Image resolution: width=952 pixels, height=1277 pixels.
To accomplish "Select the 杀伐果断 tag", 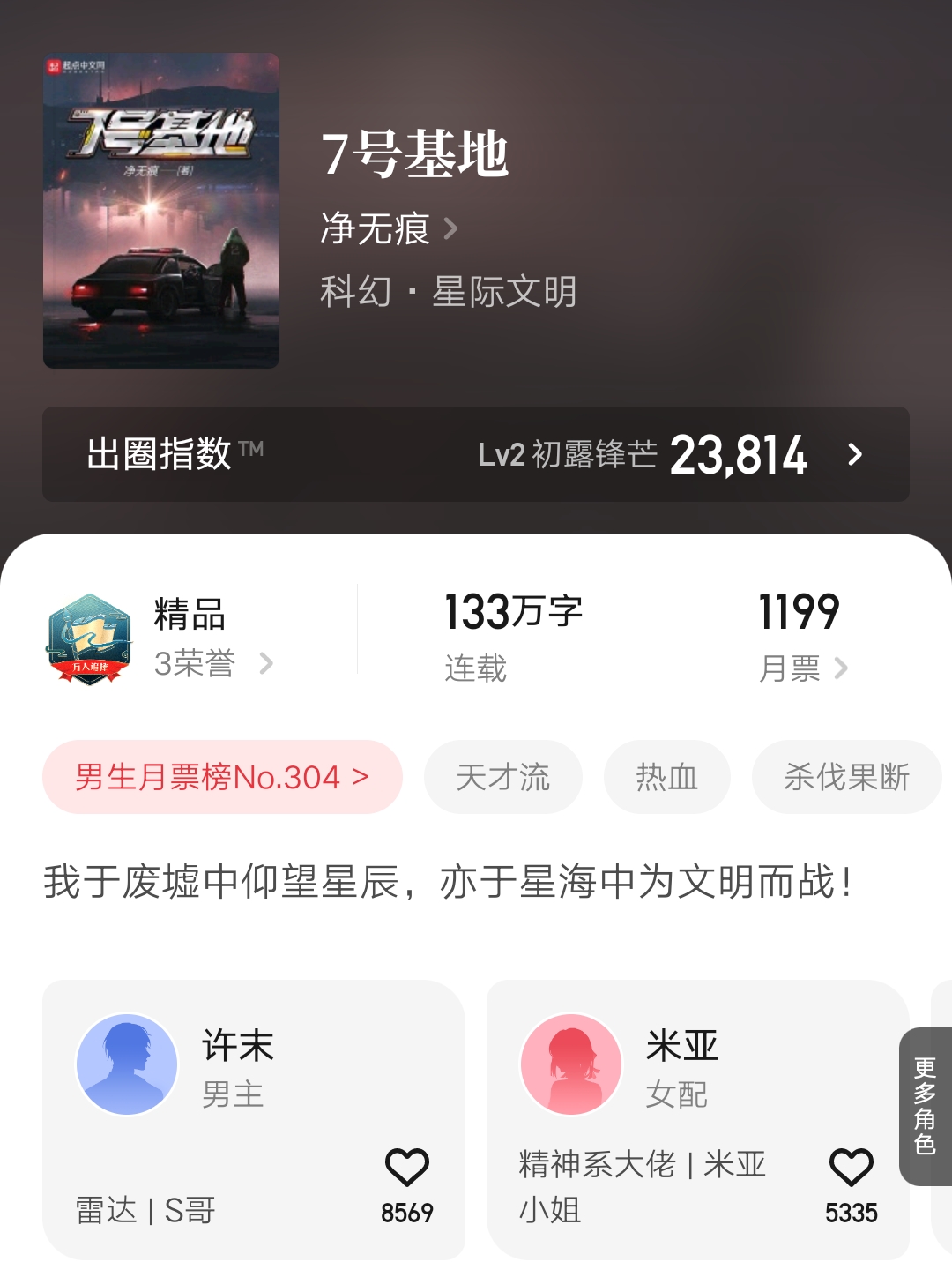I will [x=845, y=776].
